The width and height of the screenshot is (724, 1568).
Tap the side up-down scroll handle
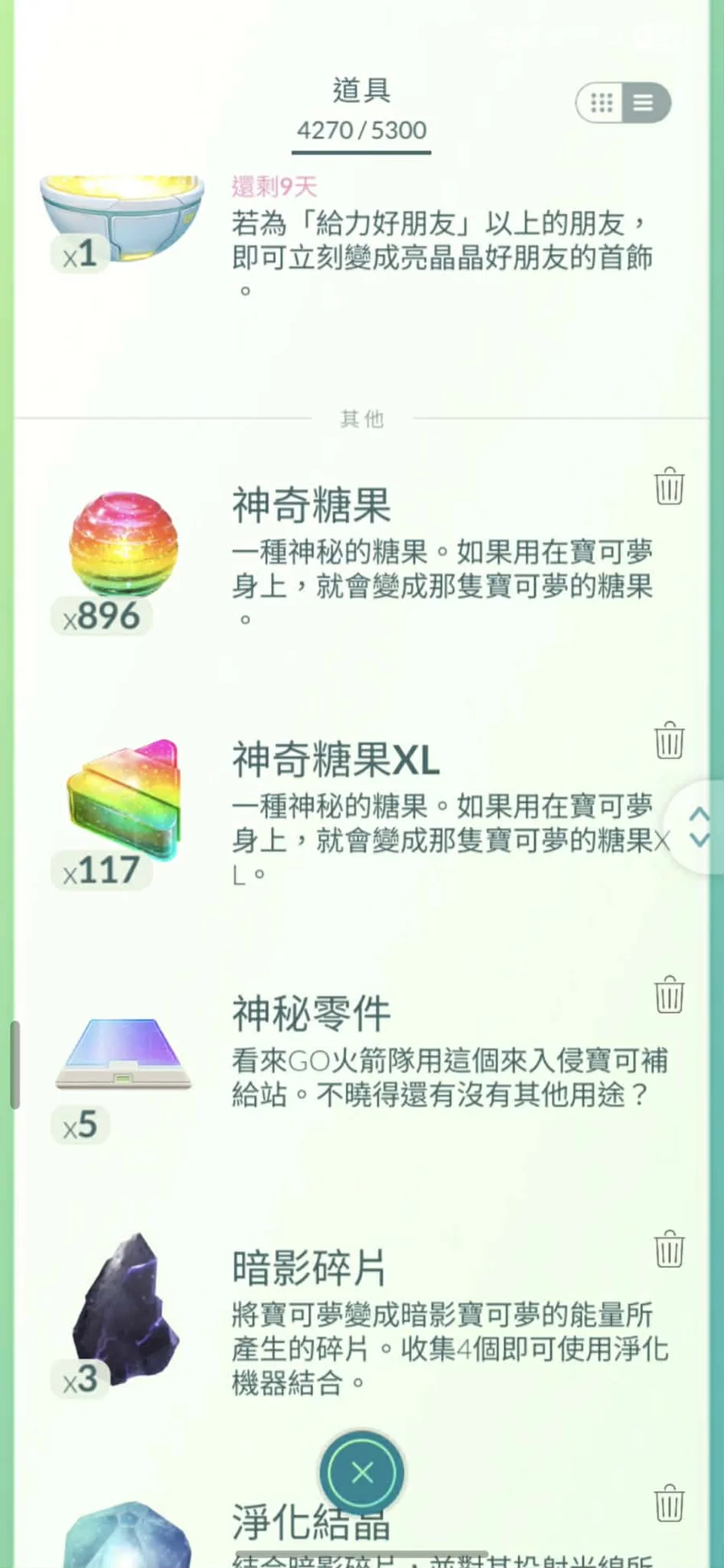point(699,827)
